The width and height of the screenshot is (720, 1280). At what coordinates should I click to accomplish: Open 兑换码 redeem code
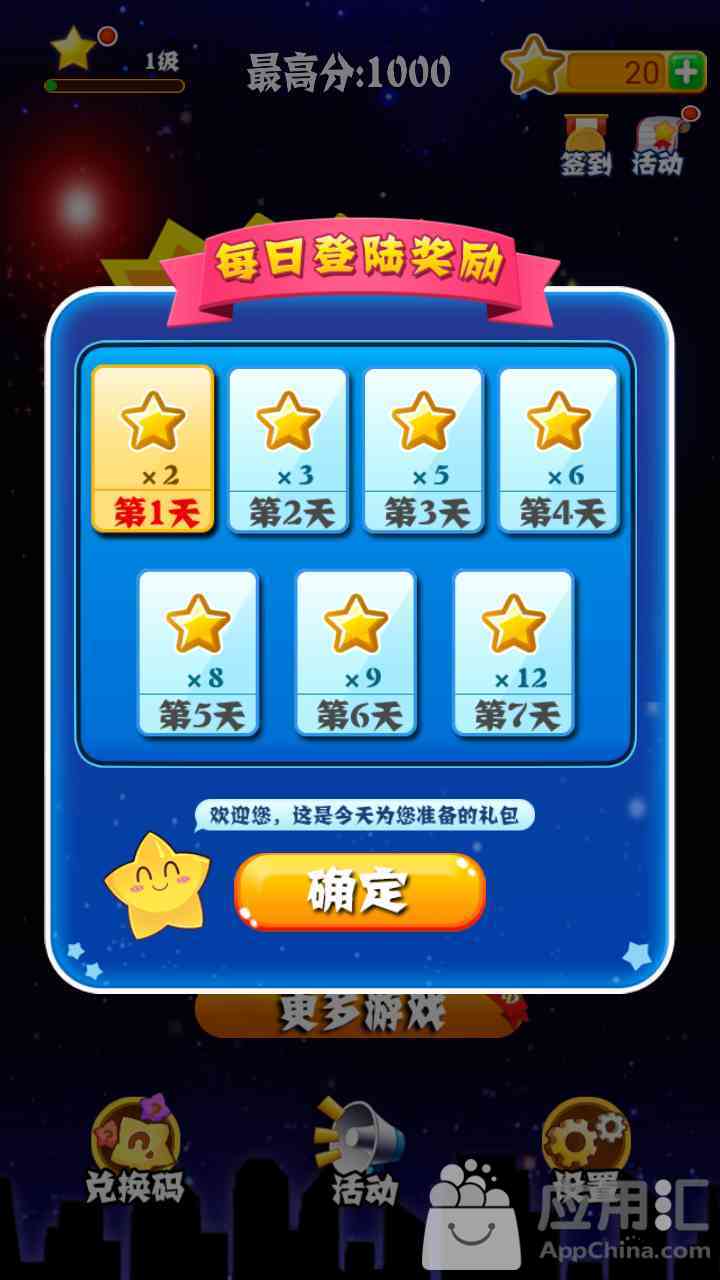click(135, 1150)
